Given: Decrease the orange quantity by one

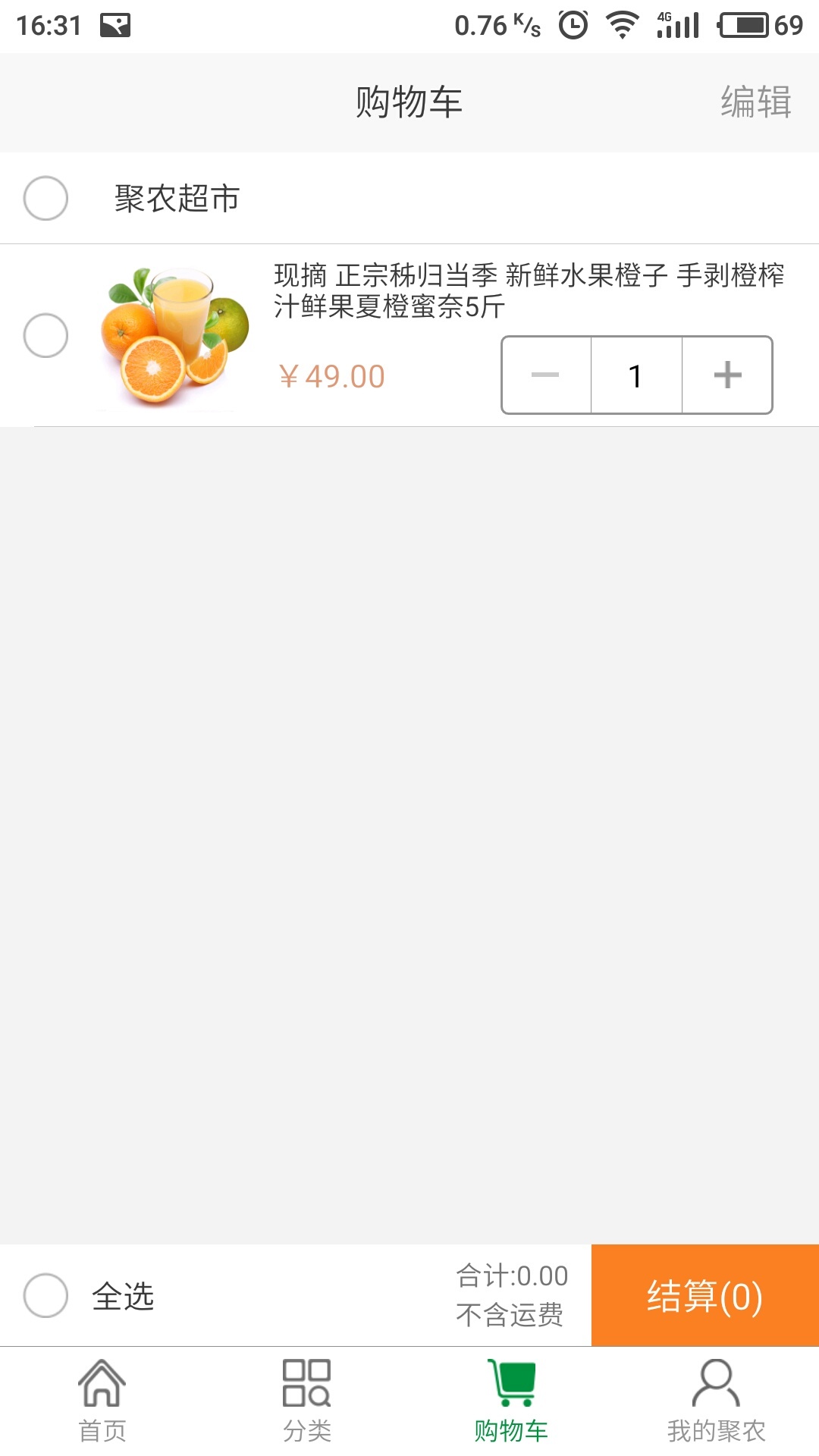Looking at the screenshot, I should [546, 375].
